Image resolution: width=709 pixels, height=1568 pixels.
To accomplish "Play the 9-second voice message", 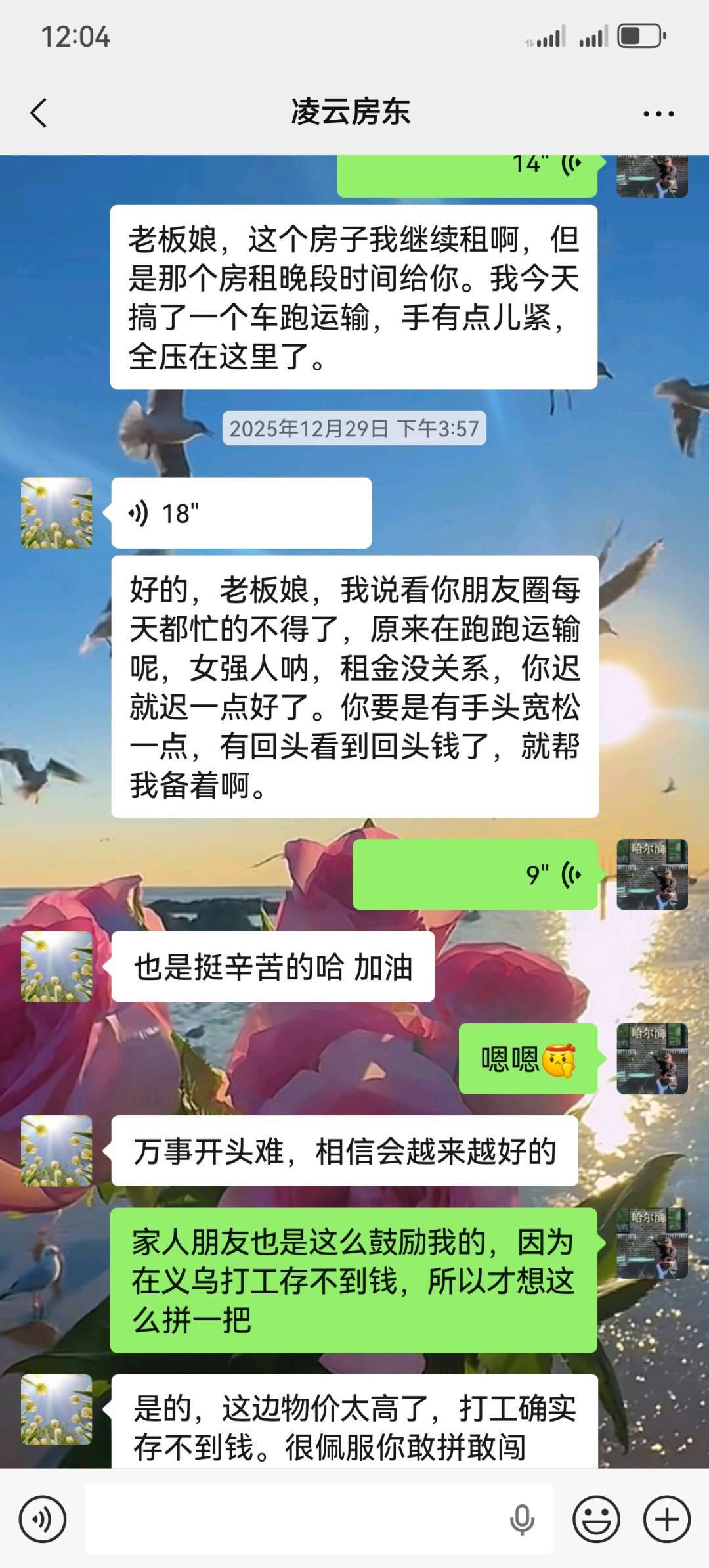I will [475, 874].
